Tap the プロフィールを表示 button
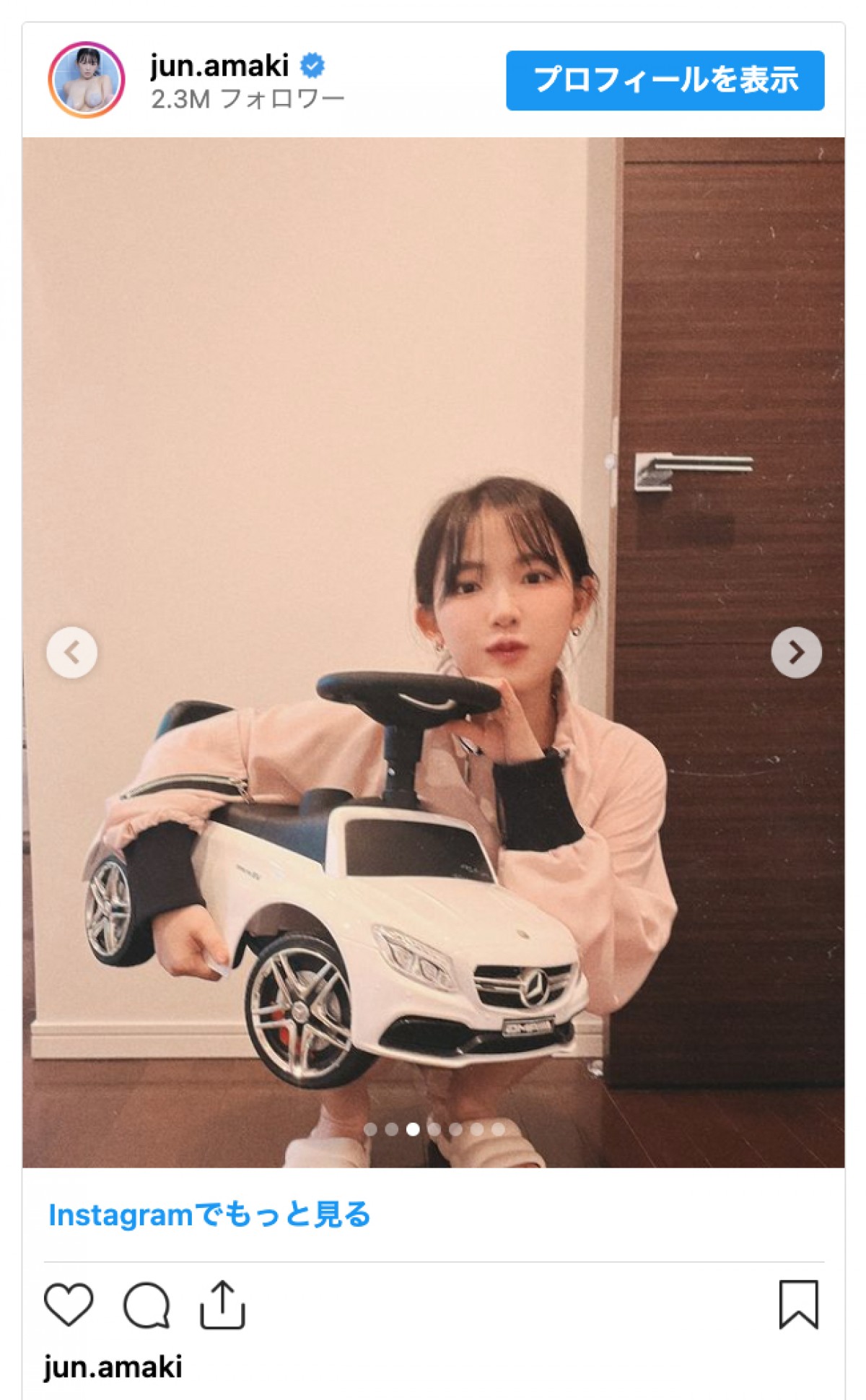The image size is (866, 1400). [665, 80]
